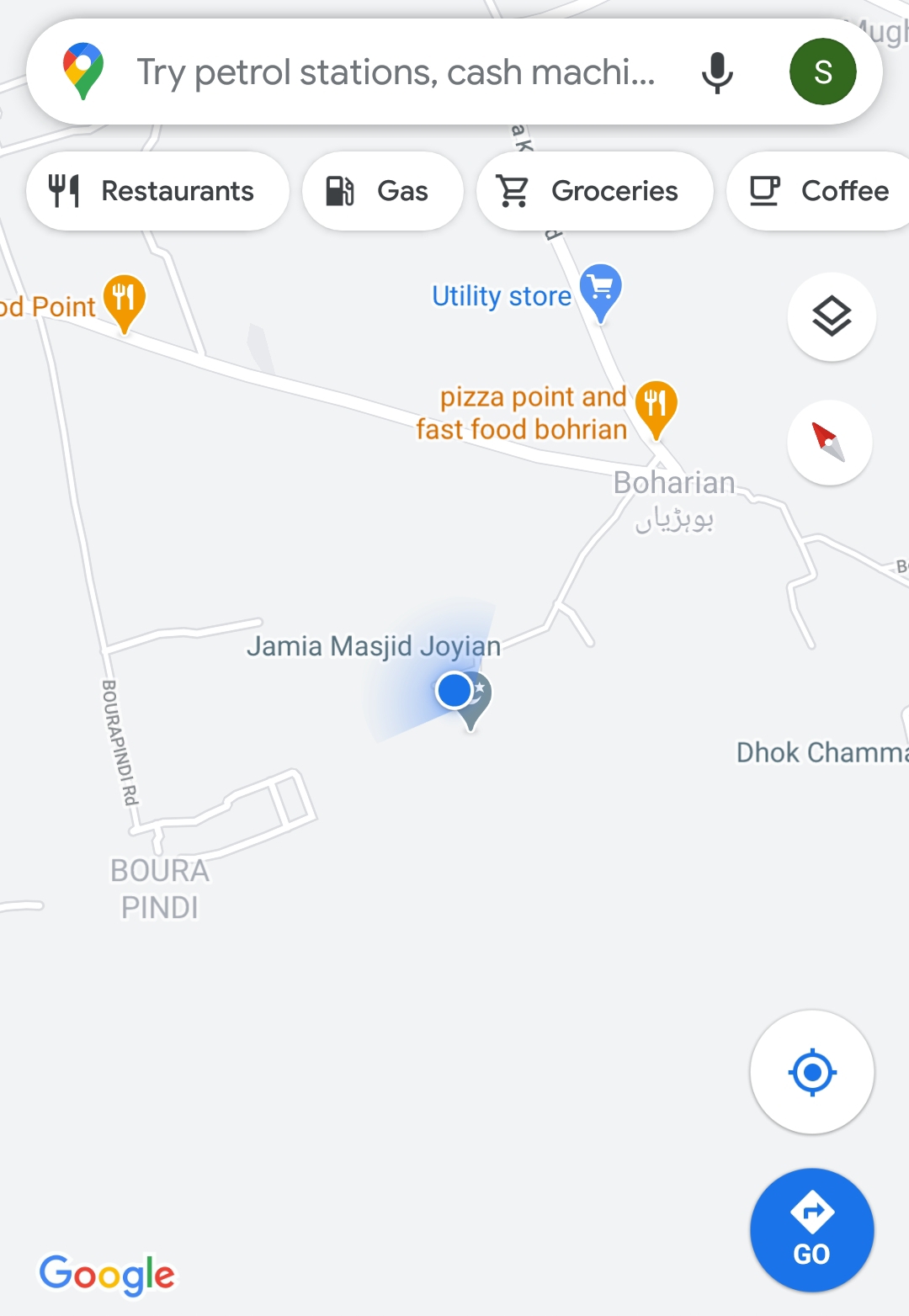Open pizza point and fast food bohrian pin

tap(656, 405)
